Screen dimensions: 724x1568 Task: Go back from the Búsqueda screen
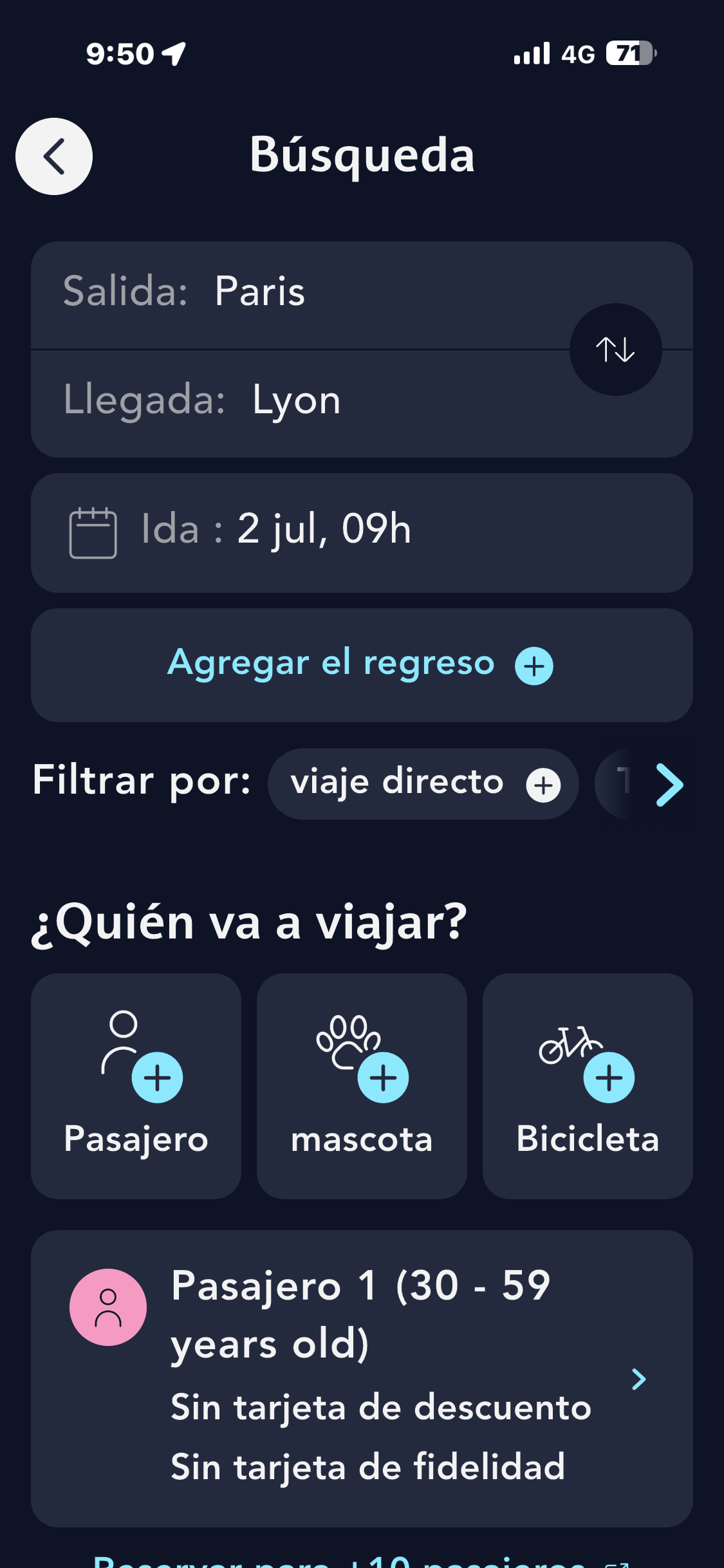pos(54,156)
